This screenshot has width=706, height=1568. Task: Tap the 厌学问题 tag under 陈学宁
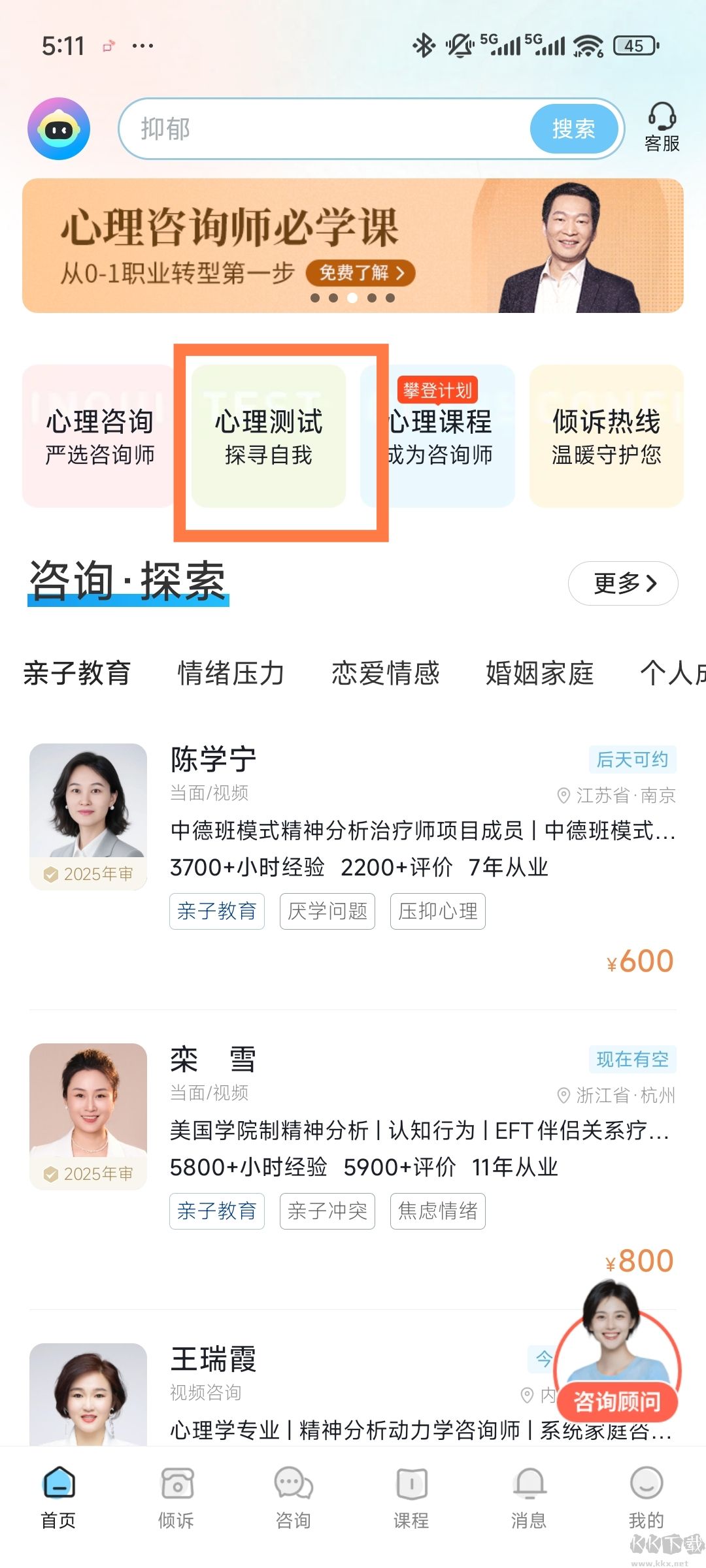coord(327,911)
